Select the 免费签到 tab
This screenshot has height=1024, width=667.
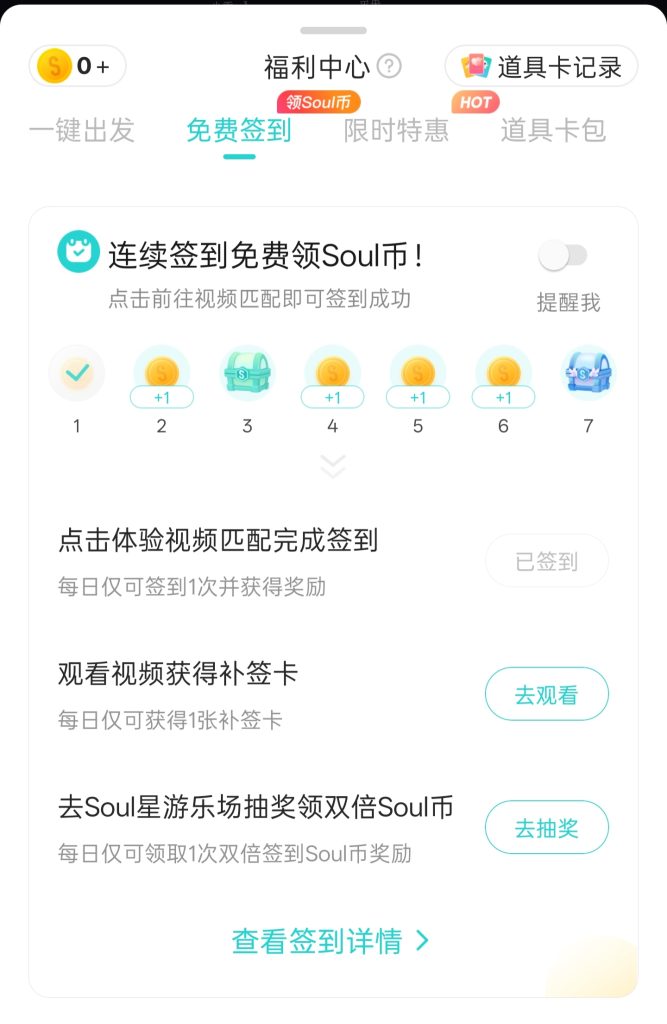[x=238, y=131]
